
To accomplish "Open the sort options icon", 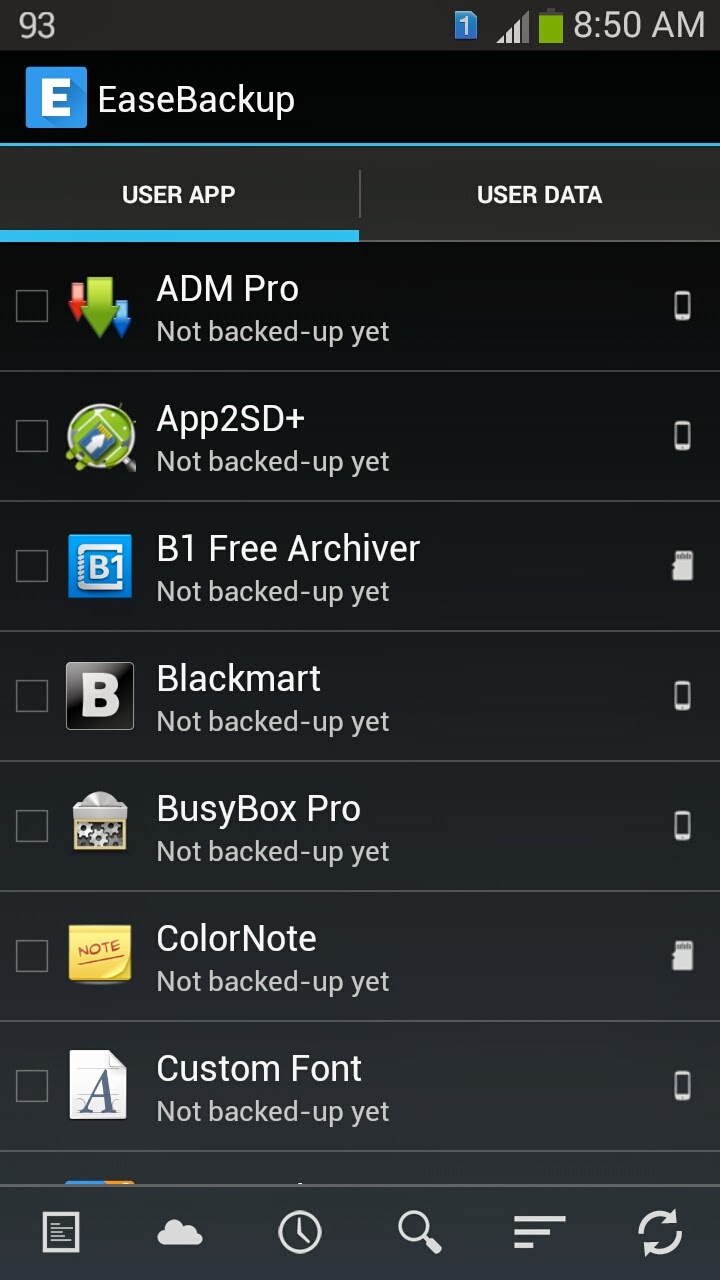I will coord(540,1232).
